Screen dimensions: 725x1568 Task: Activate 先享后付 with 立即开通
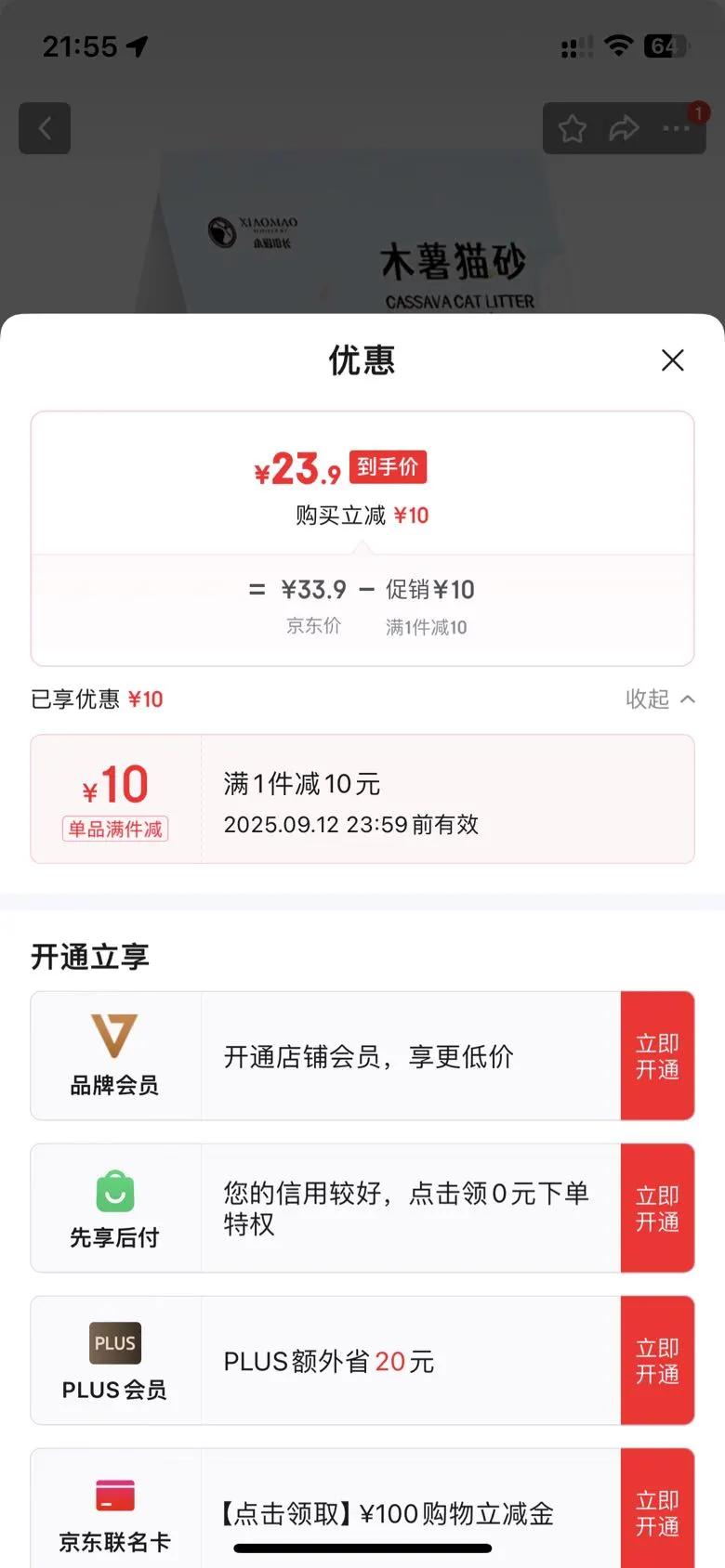657,1209
